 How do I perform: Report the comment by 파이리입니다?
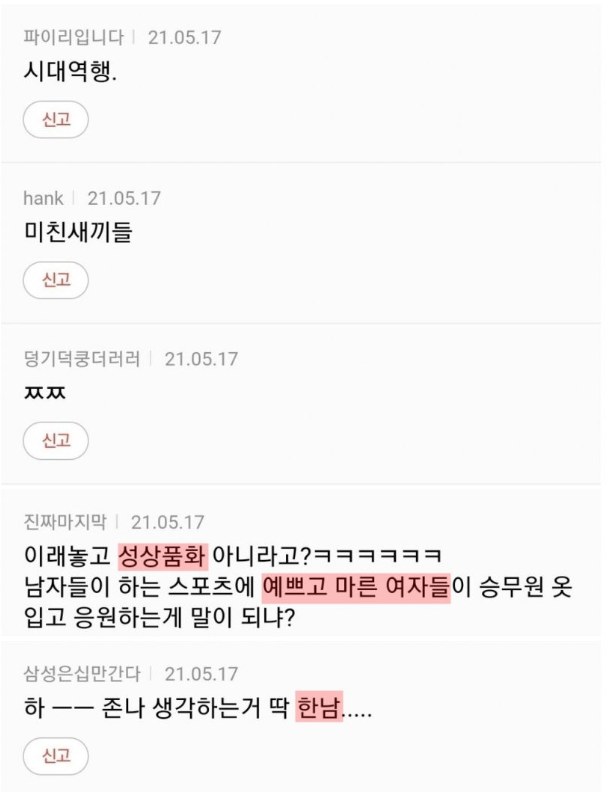(x=56, y=120)
